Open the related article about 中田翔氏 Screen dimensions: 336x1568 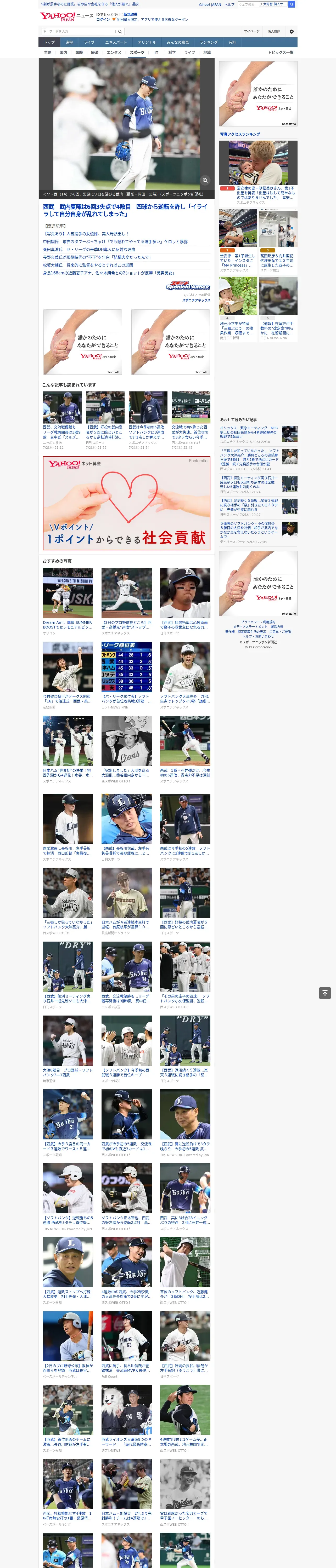pyautogui.click(x=115, y=242)
